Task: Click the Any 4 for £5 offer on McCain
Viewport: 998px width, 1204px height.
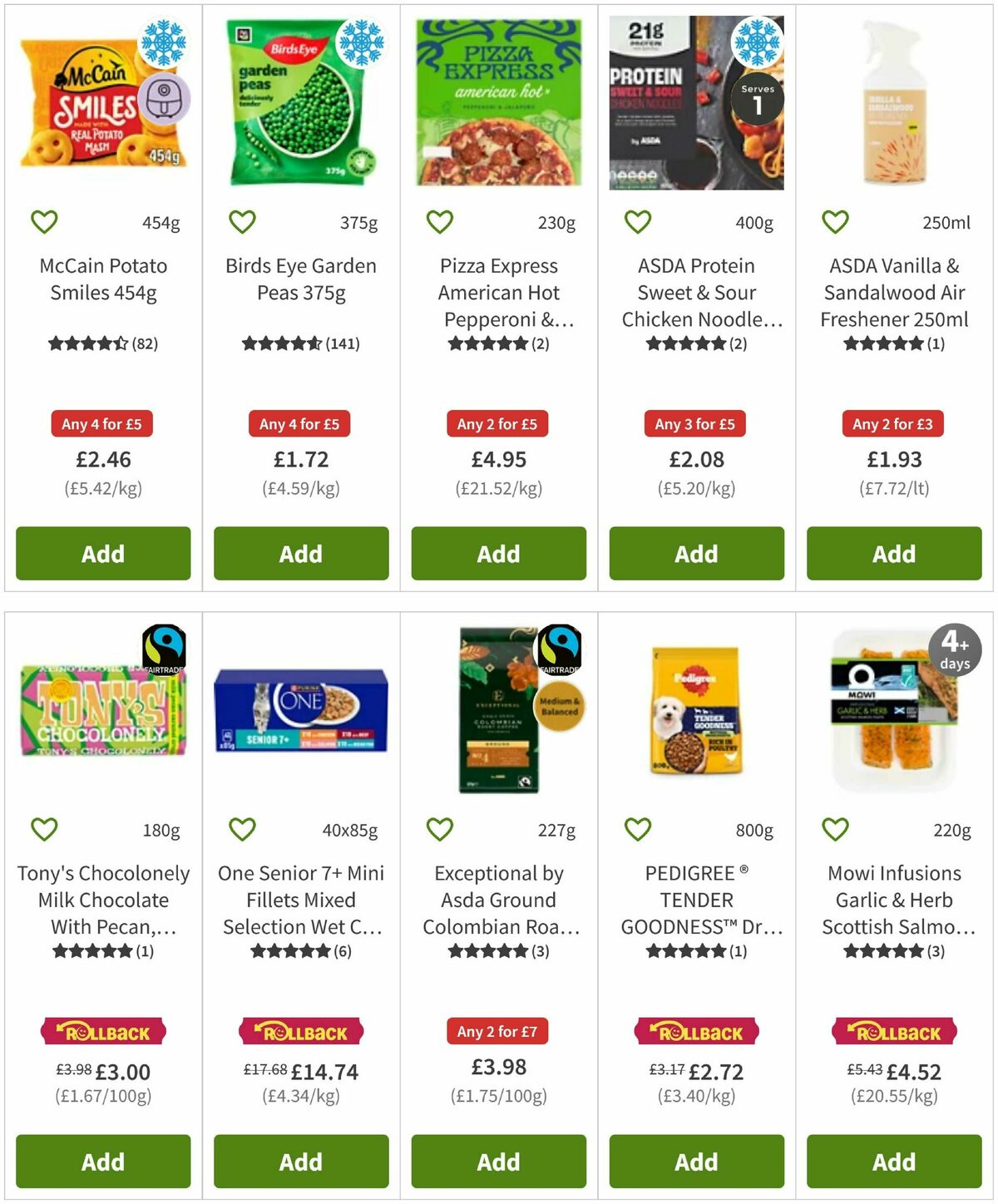Action: [x=102, y=424]
